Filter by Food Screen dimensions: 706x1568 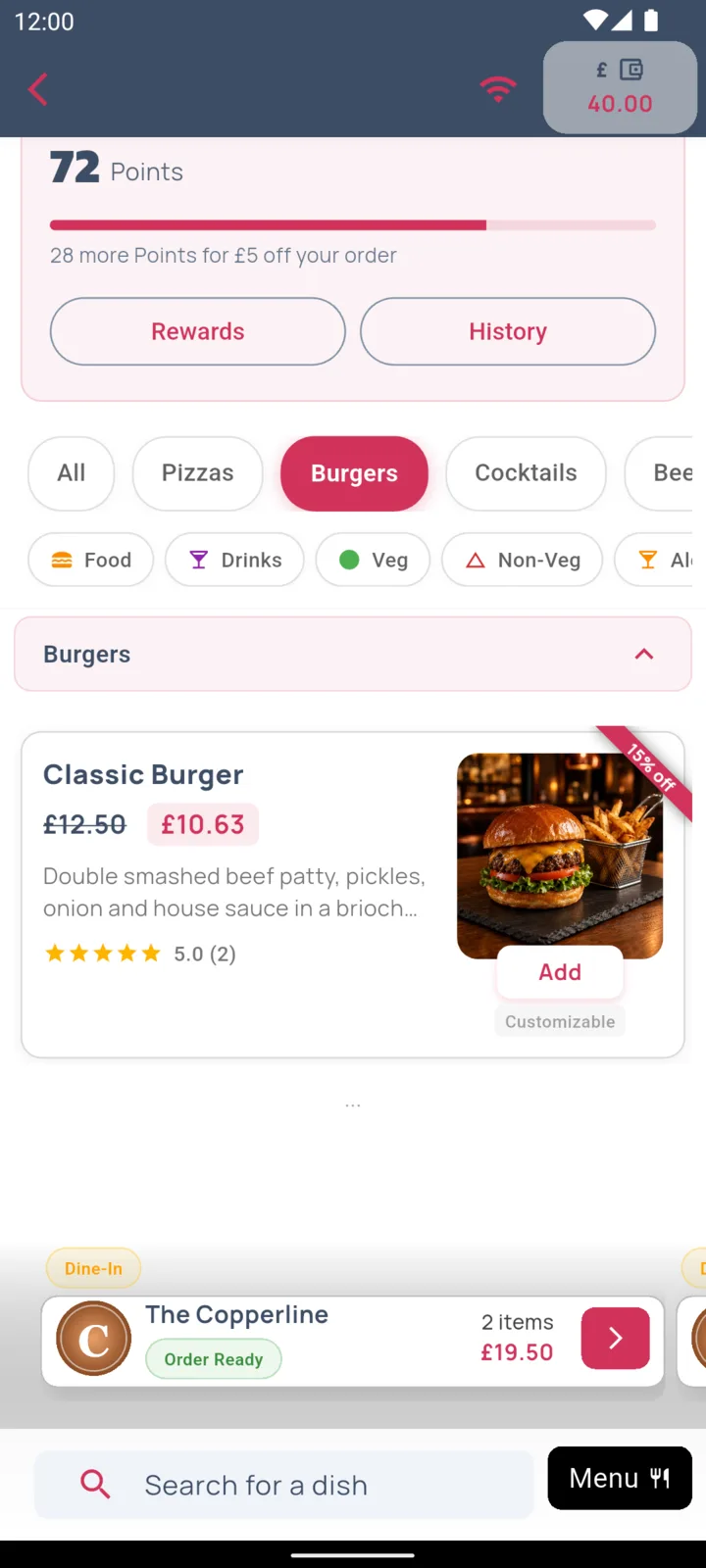pos(90,560)
